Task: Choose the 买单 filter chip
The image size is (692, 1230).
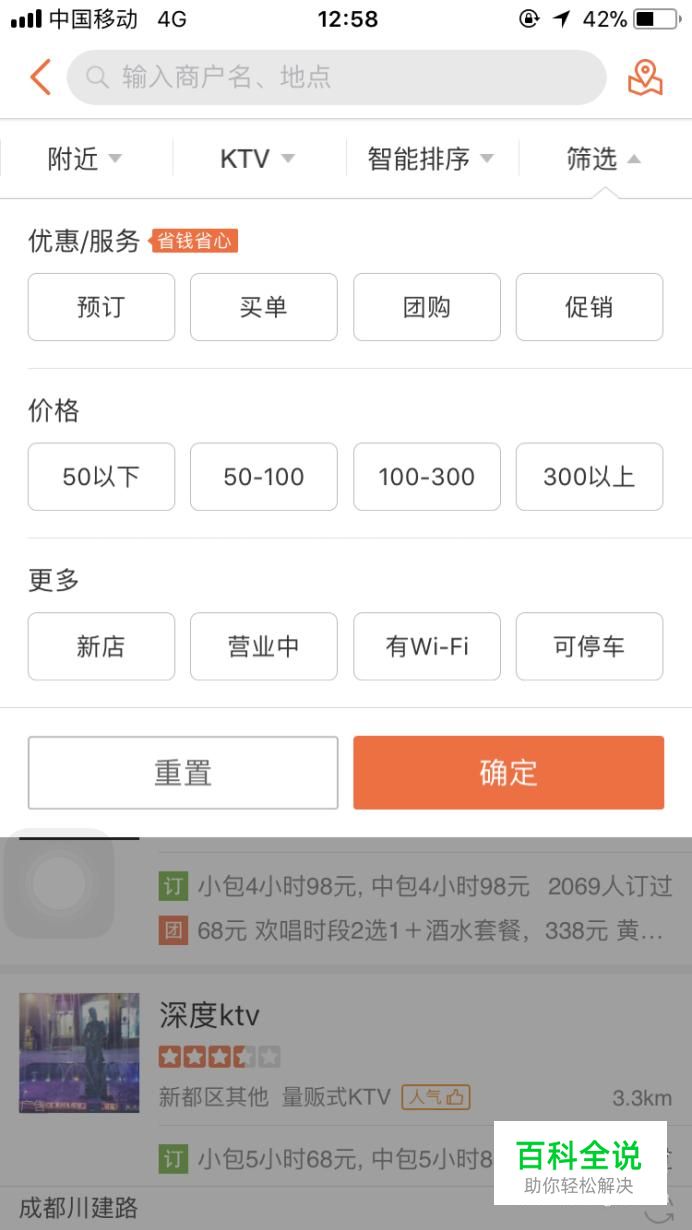Action: (x=264, y=307)
